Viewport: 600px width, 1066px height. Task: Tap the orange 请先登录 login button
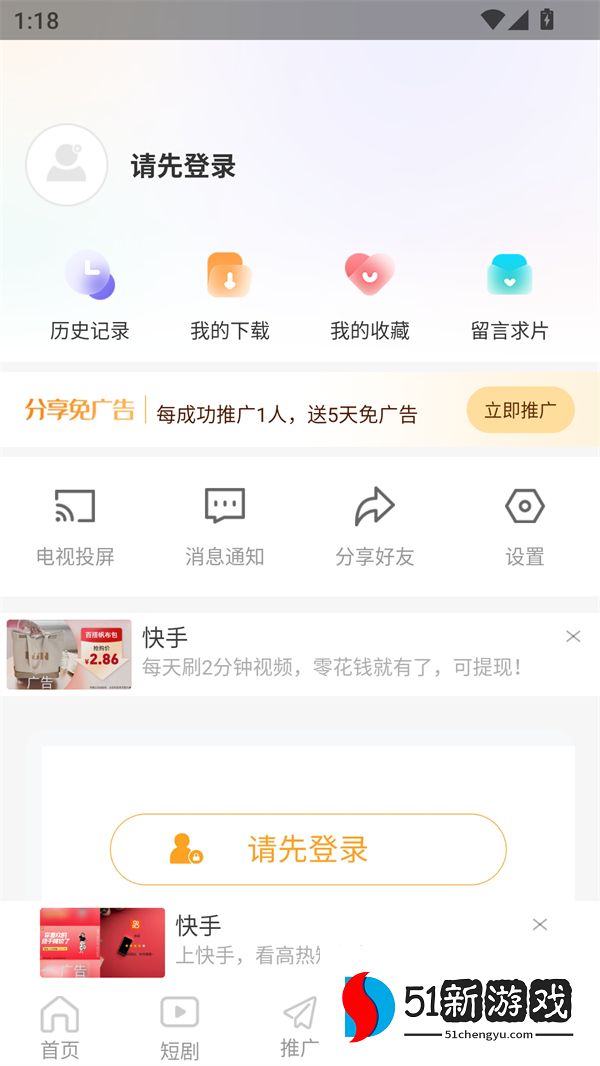pos(308,849)
